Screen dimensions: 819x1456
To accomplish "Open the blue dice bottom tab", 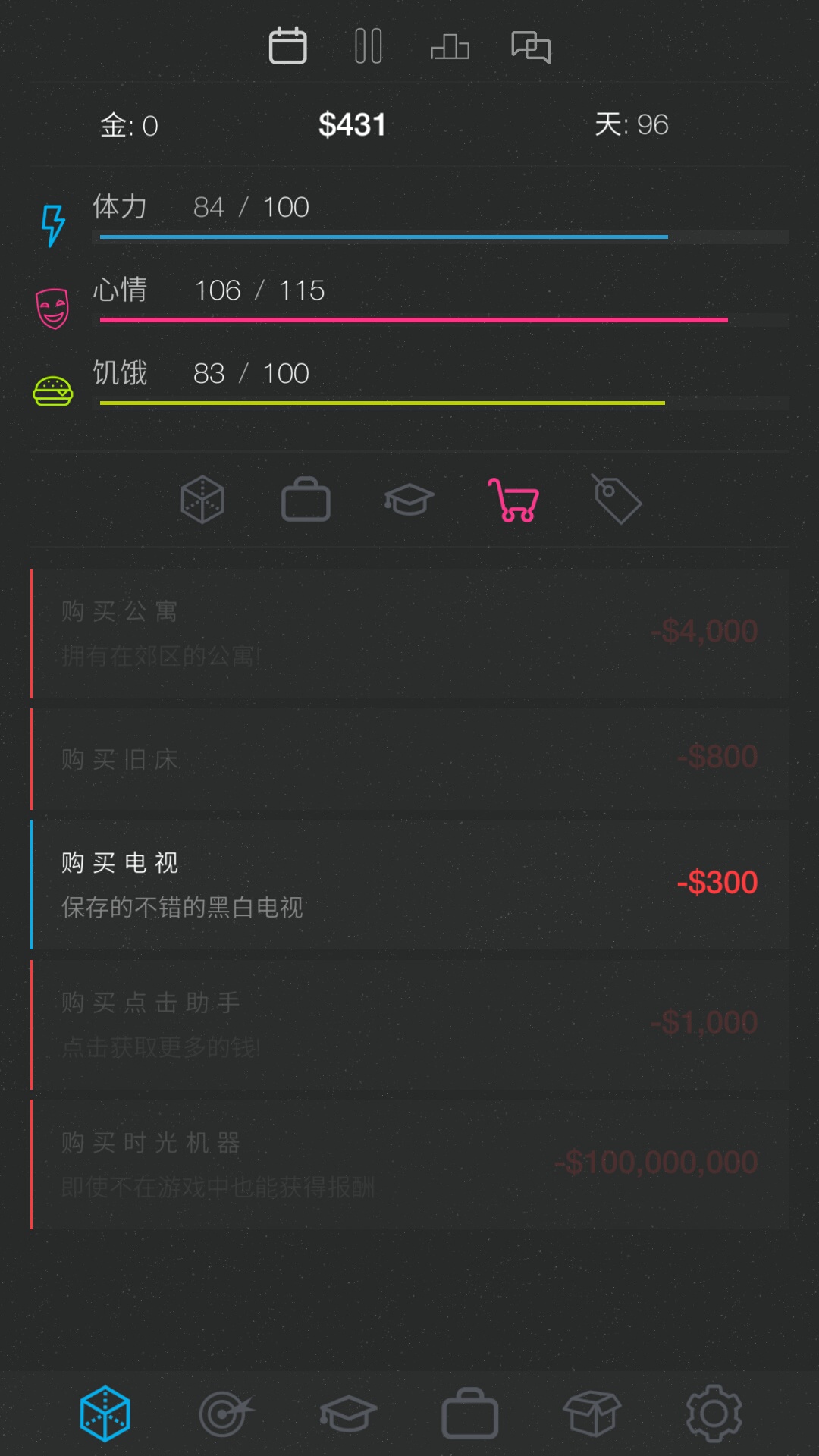I will 105,1414.
